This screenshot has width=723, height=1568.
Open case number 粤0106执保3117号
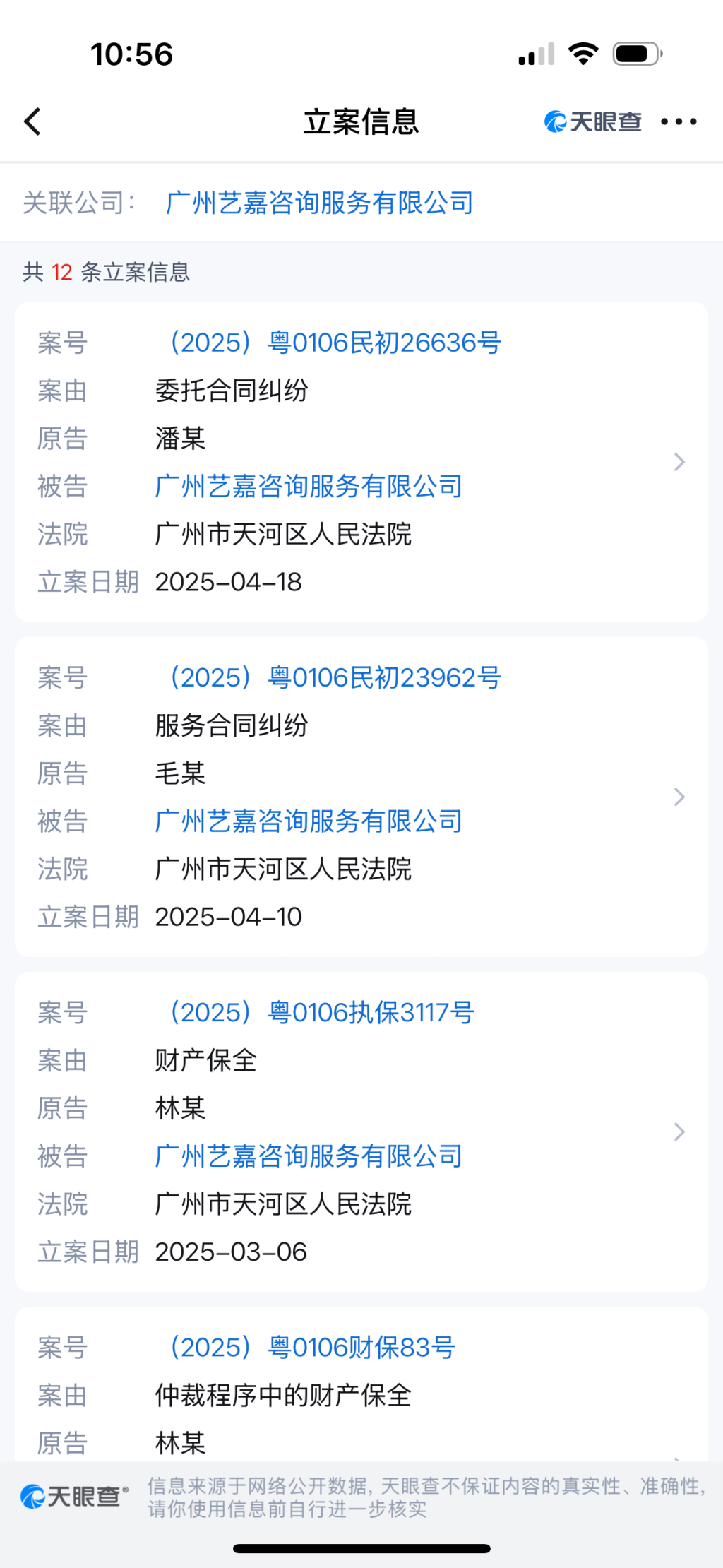(x=321, y=1013)
